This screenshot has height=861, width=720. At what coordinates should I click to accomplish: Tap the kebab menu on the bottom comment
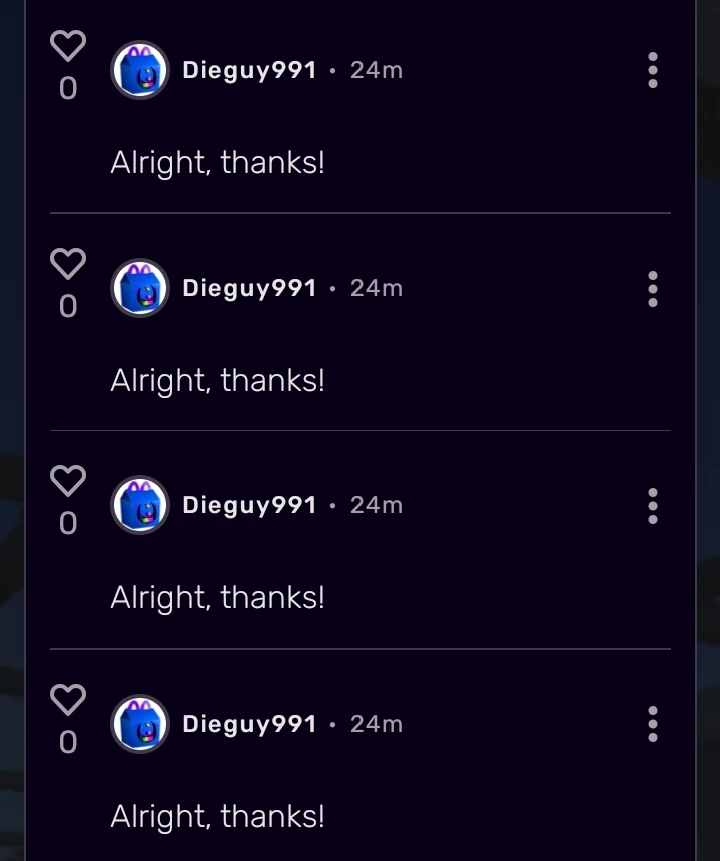[x=652, y=723]
